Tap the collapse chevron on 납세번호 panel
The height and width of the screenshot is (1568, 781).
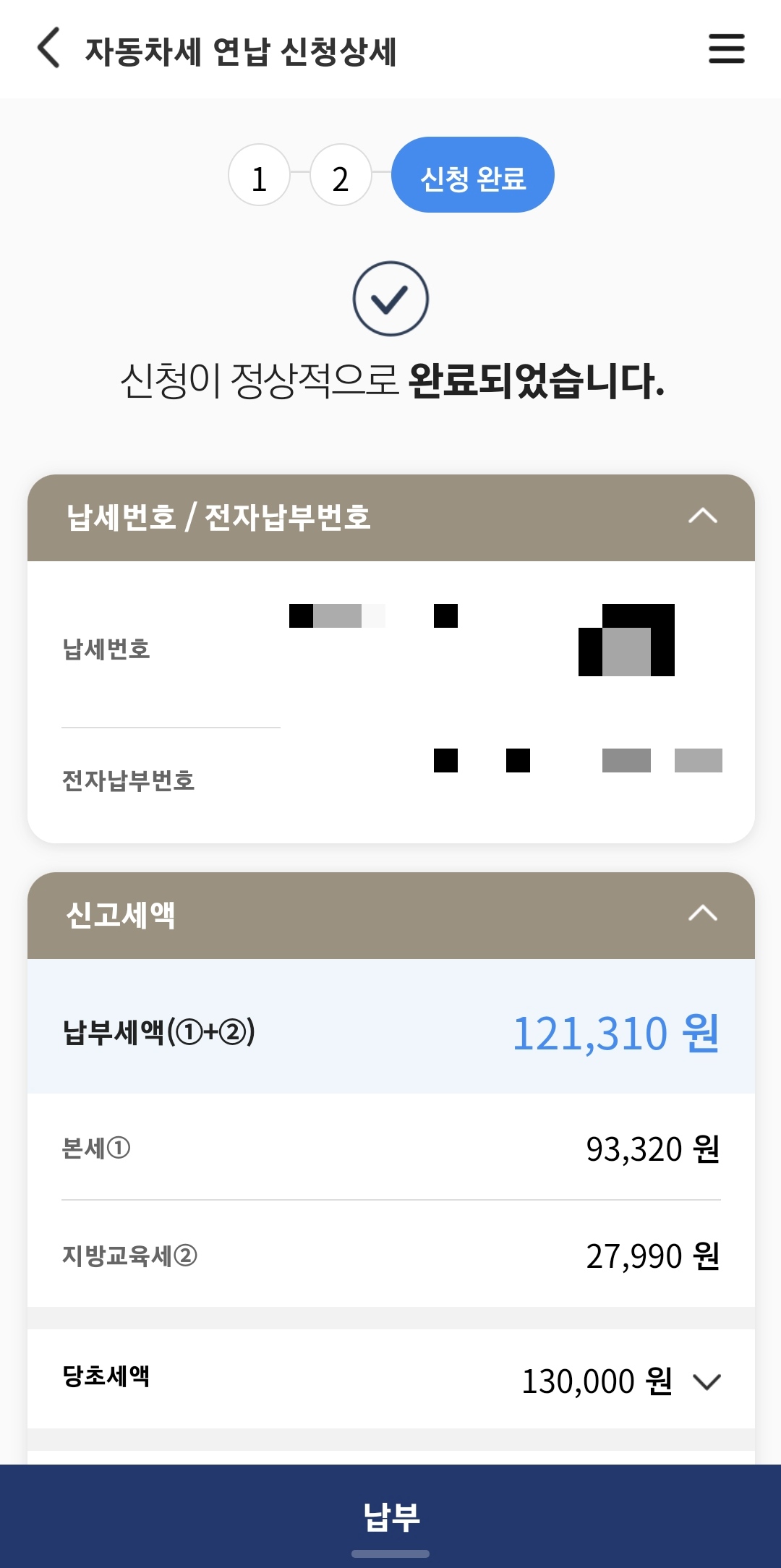click(701, 516)
